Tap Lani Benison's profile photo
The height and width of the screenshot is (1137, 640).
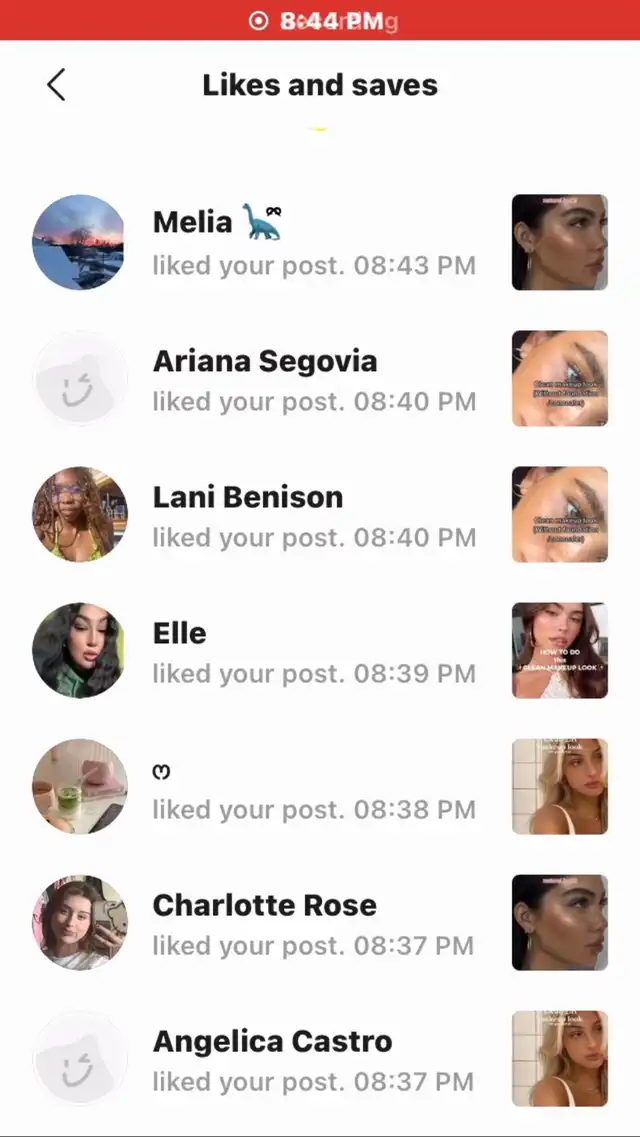(x=80, y=514)
